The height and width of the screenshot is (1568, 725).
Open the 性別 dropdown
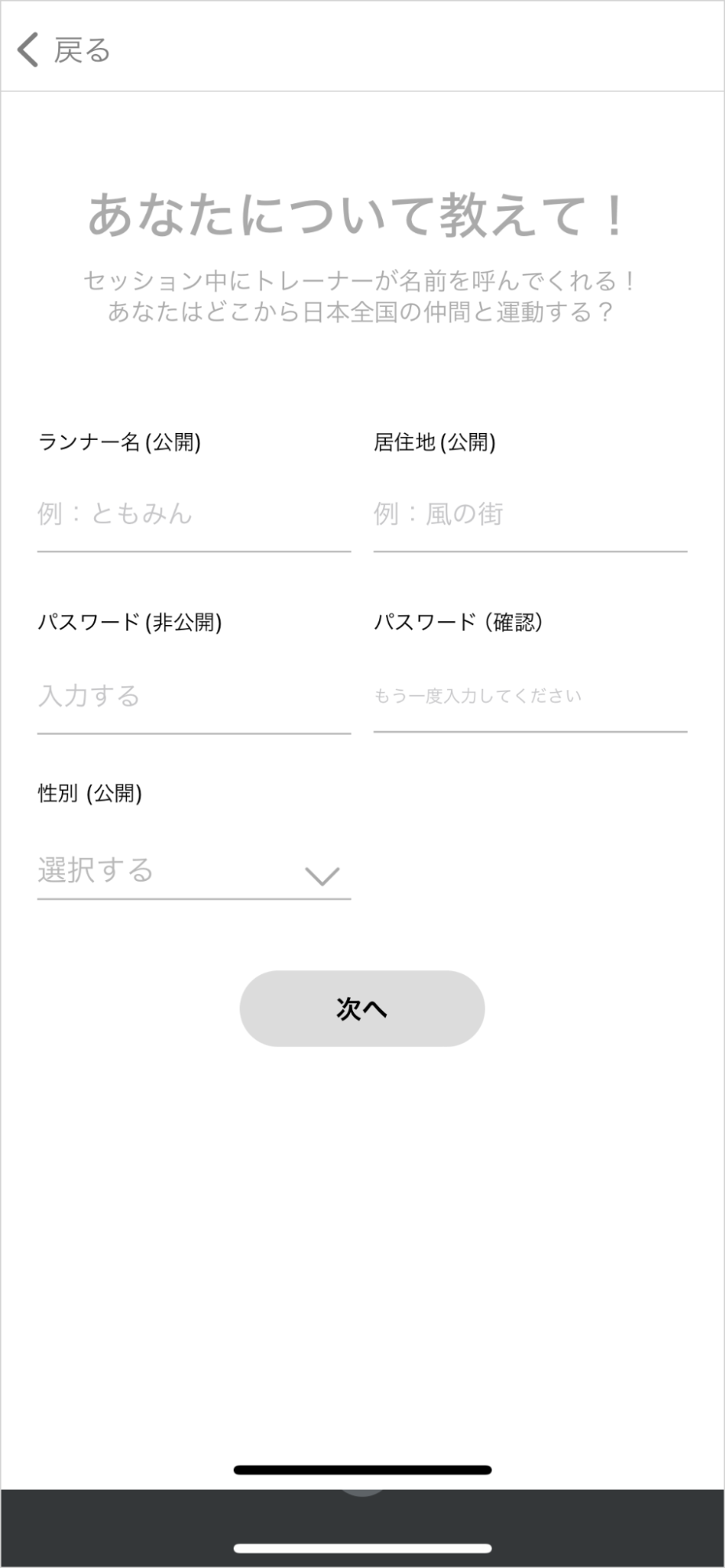193,872
